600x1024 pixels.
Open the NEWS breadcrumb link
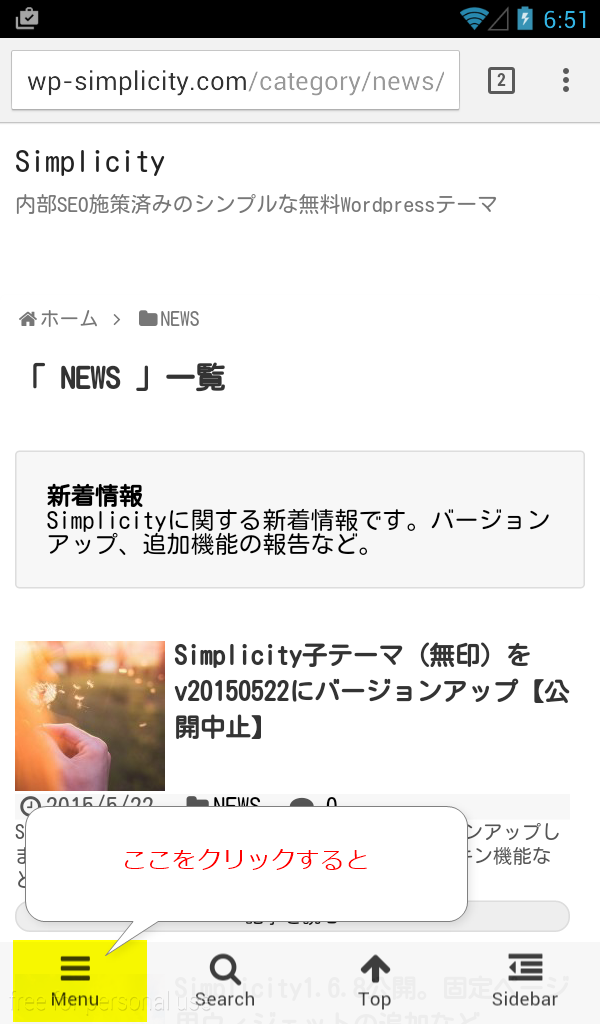coord(170,319)
